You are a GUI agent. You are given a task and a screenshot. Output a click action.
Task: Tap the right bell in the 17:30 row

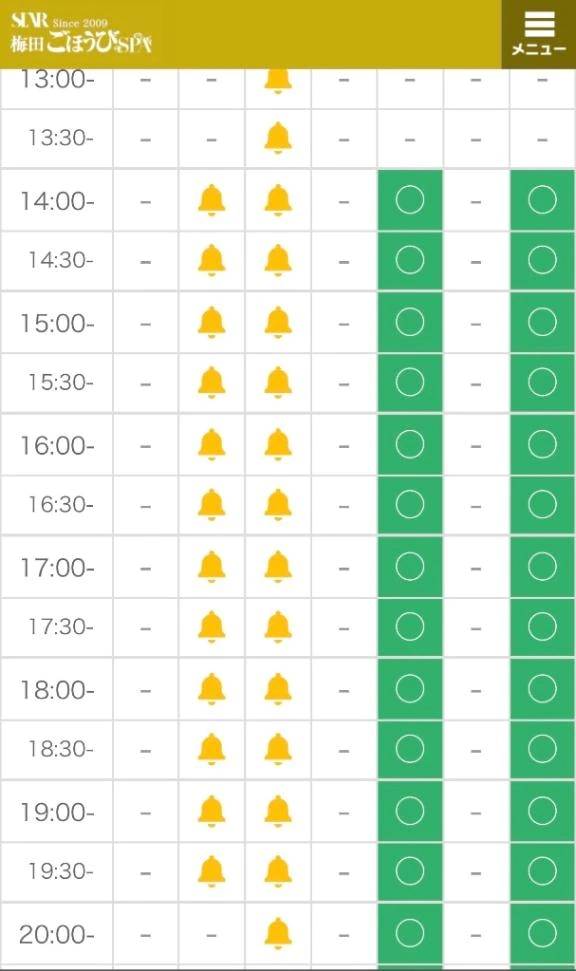(x=278, y=627)
